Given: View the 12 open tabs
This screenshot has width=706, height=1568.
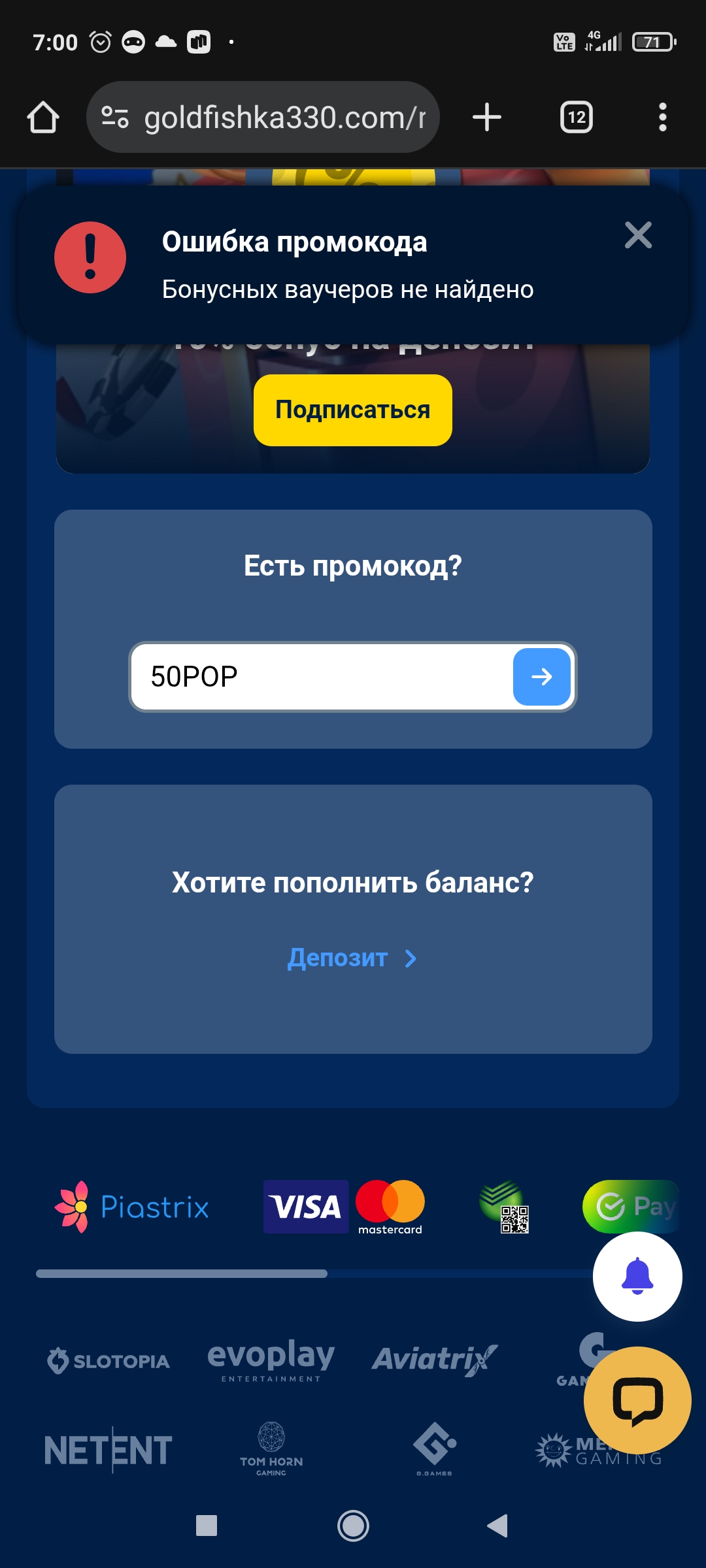Looking at the screenshot, I should [577, 118].
